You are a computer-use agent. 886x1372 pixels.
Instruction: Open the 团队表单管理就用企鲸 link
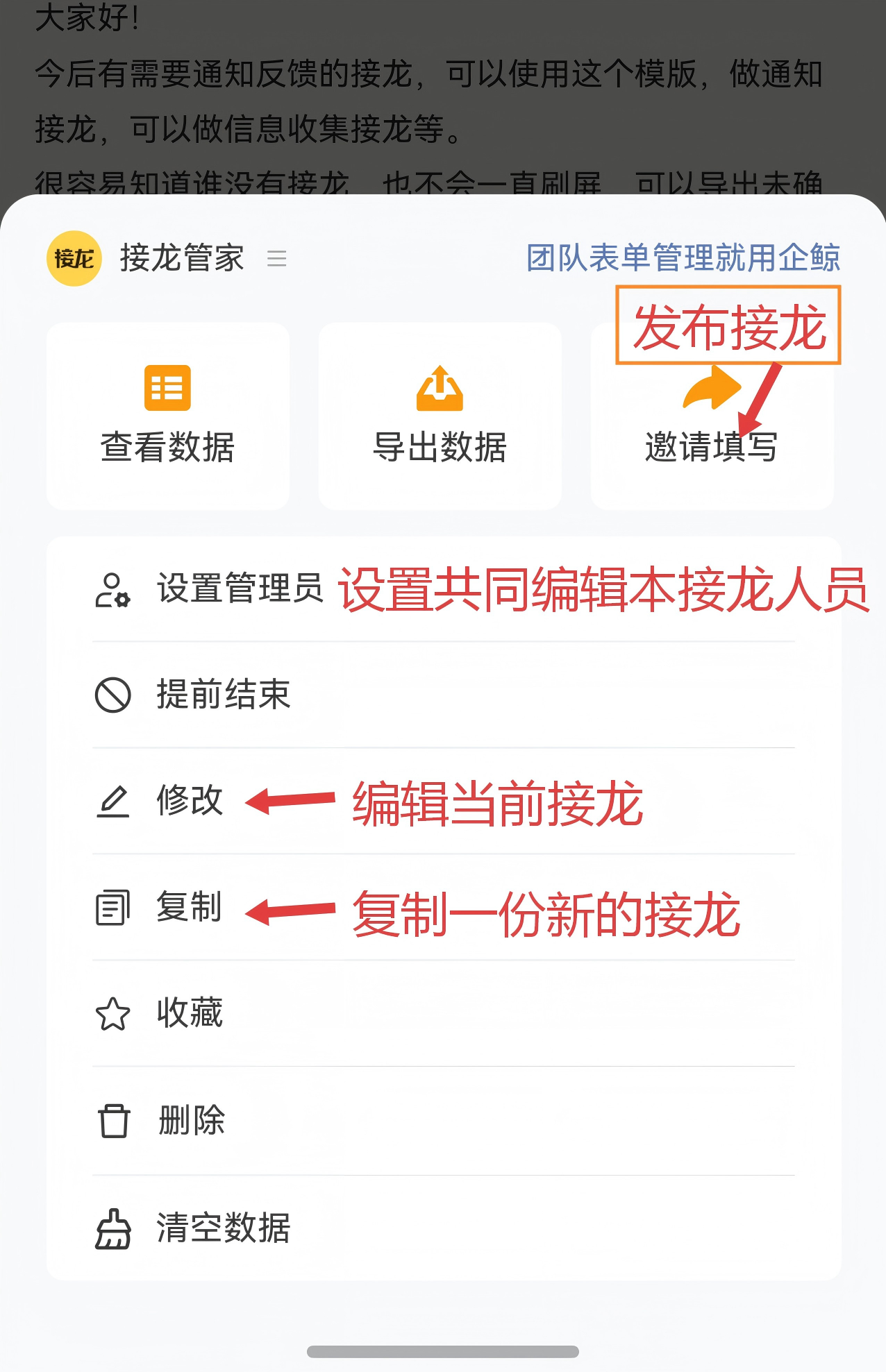[683, 258]
